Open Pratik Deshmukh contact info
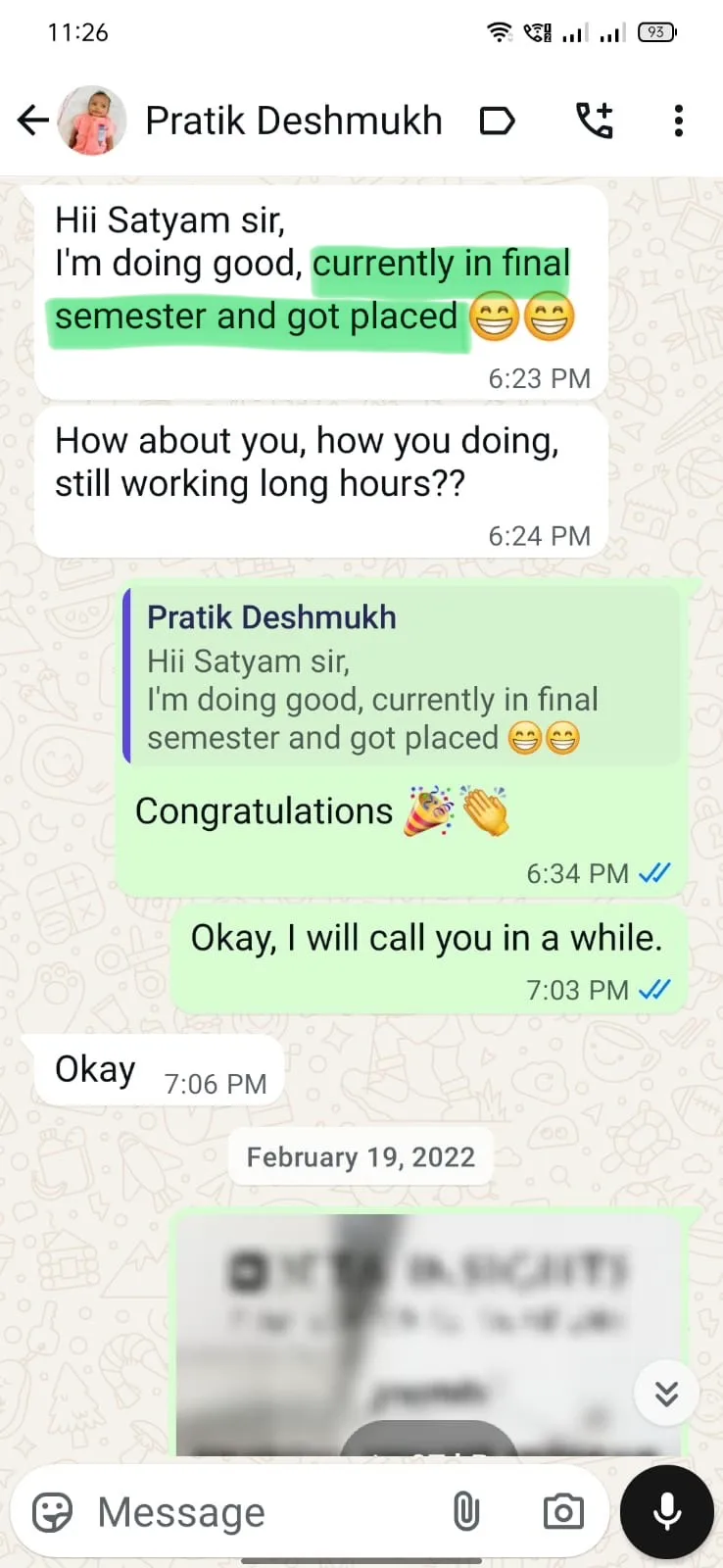 pyautogui.click(x=293, y=121)
